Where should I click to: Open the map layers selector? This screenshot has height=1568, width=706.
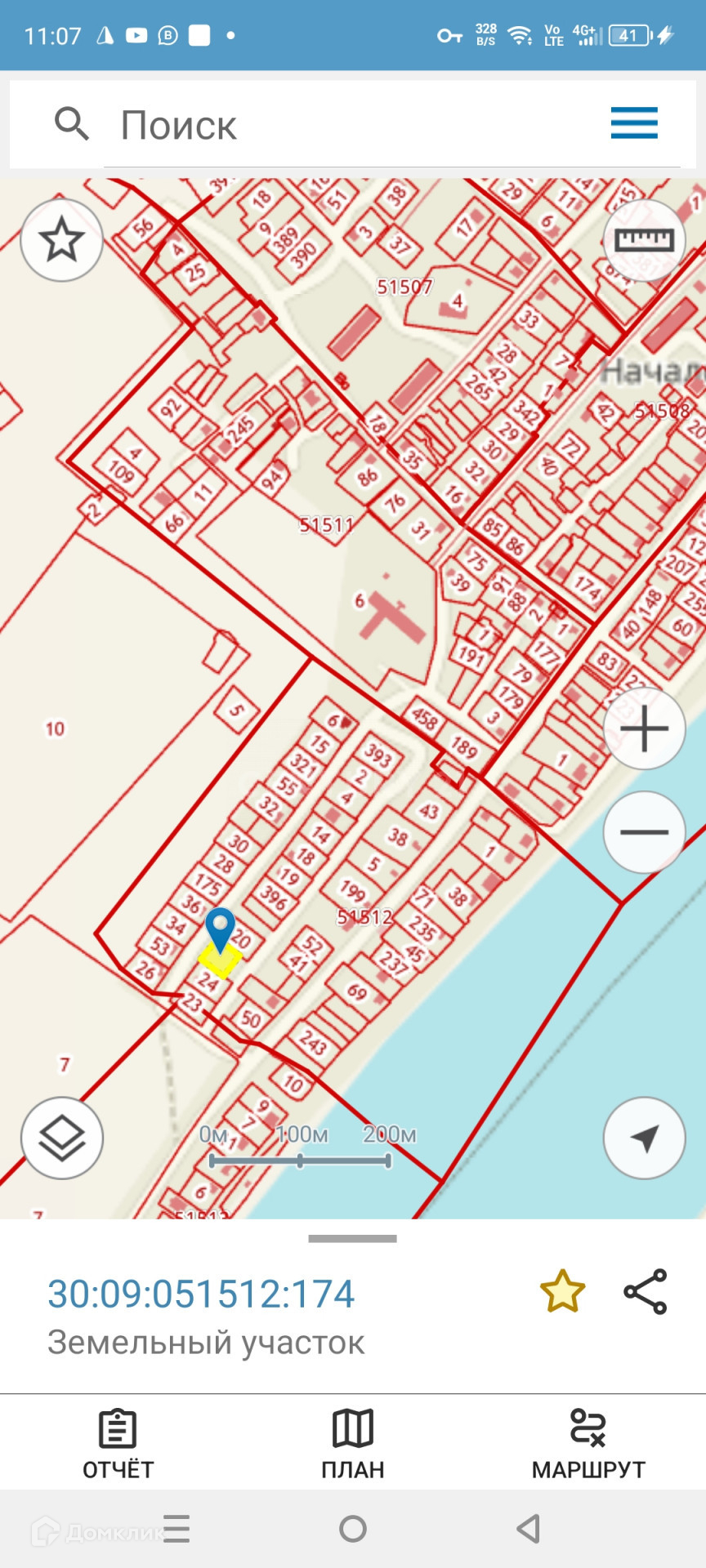coord(62,1138)
